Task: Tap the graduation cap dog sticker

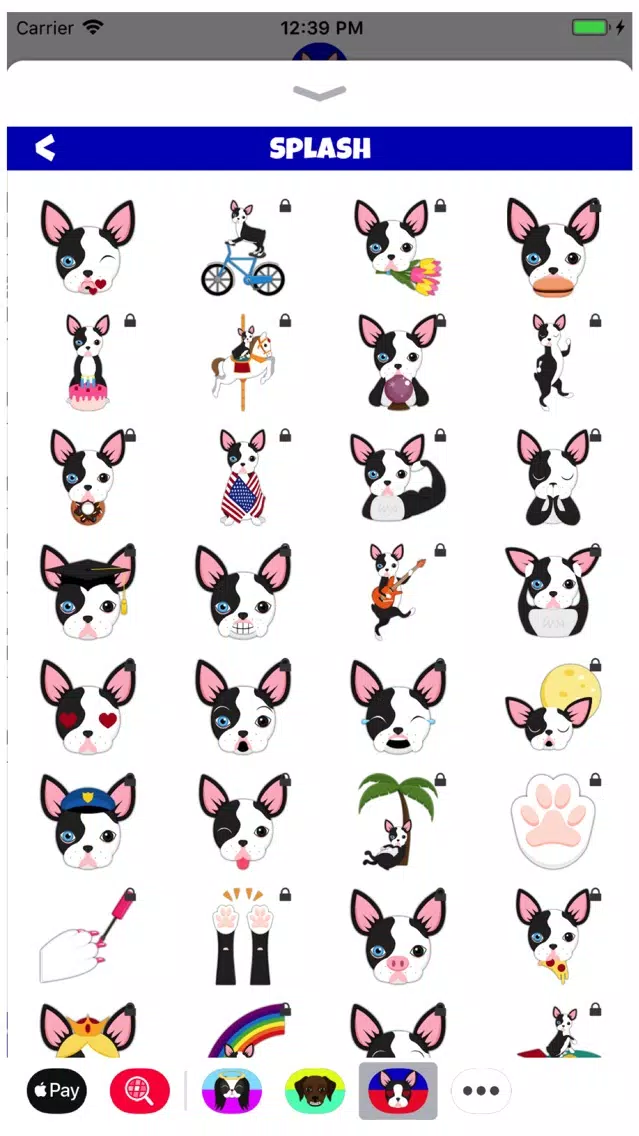Action: coord(87,593)
